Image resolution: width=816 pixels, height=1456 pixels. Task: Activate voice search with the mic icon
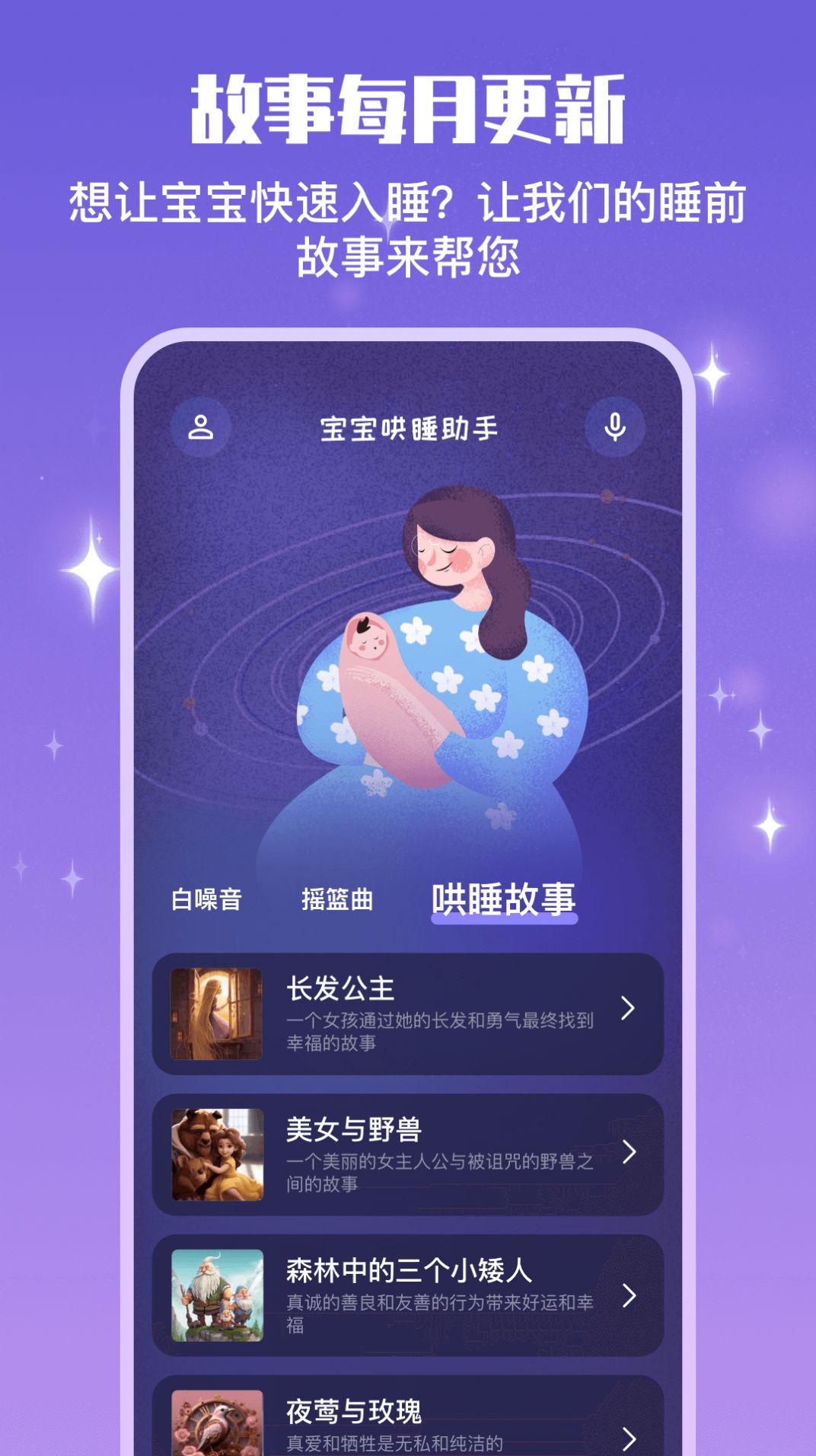click(x=614, y=427)
